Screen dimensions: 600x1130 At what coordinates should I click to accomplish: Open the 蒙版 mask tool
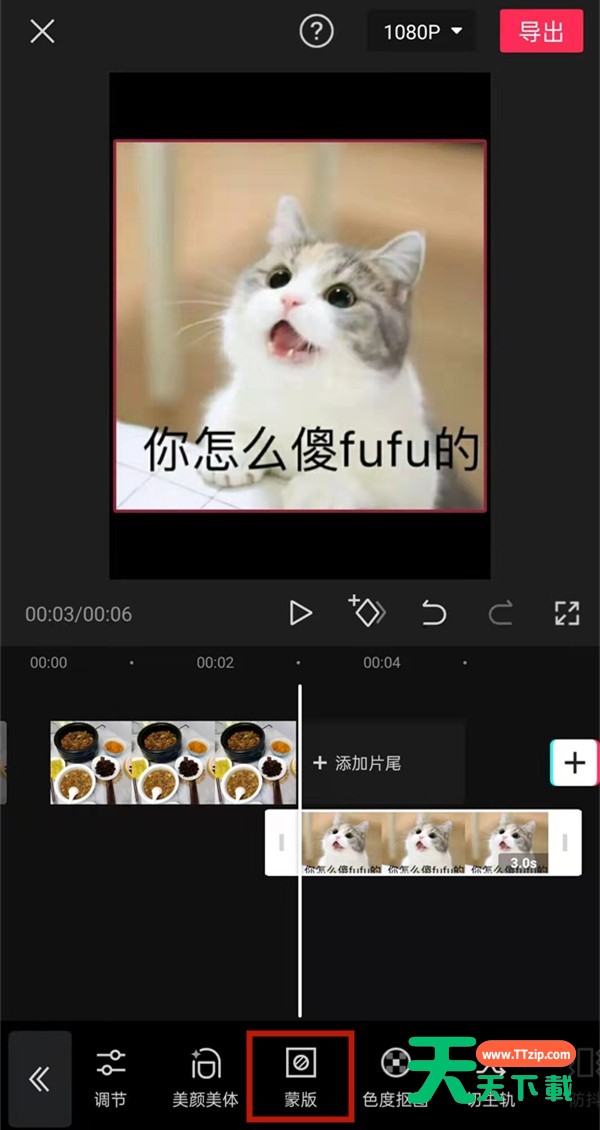click(x=300, y=1078)
